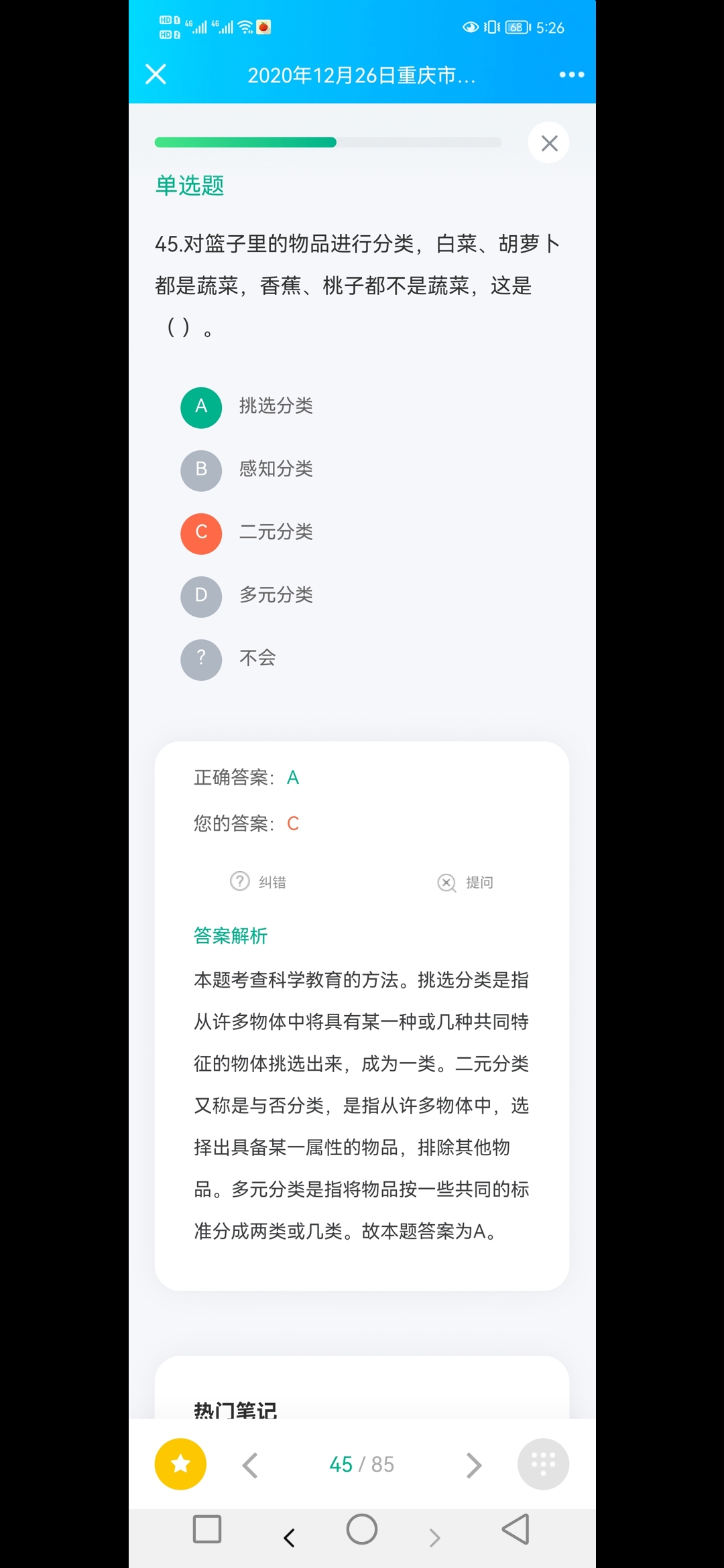Tap the system home circle button
The image size is (724, 1568).
pyautogui.click(x=362, y=1529)
